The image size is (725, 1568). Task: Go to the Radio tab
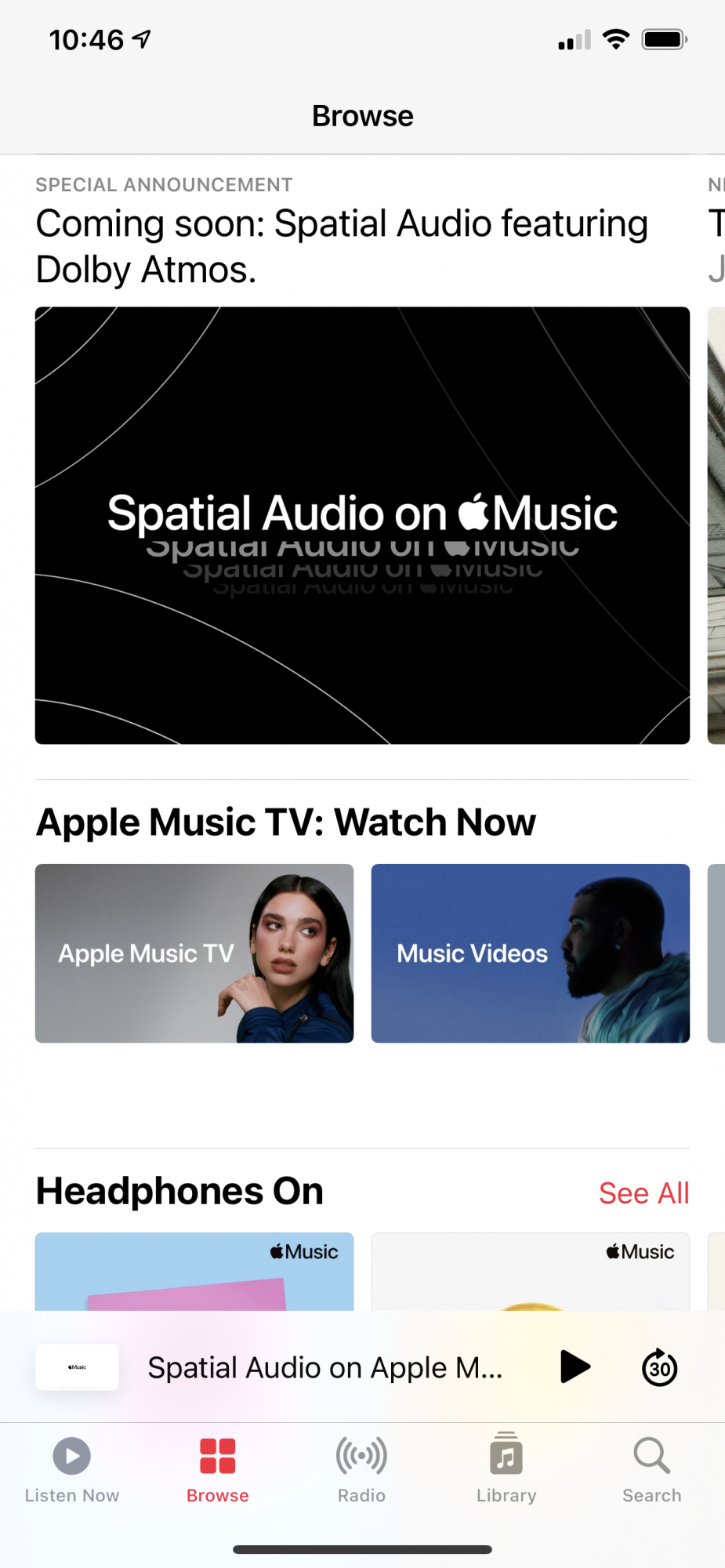click(x=361, y=1469)
